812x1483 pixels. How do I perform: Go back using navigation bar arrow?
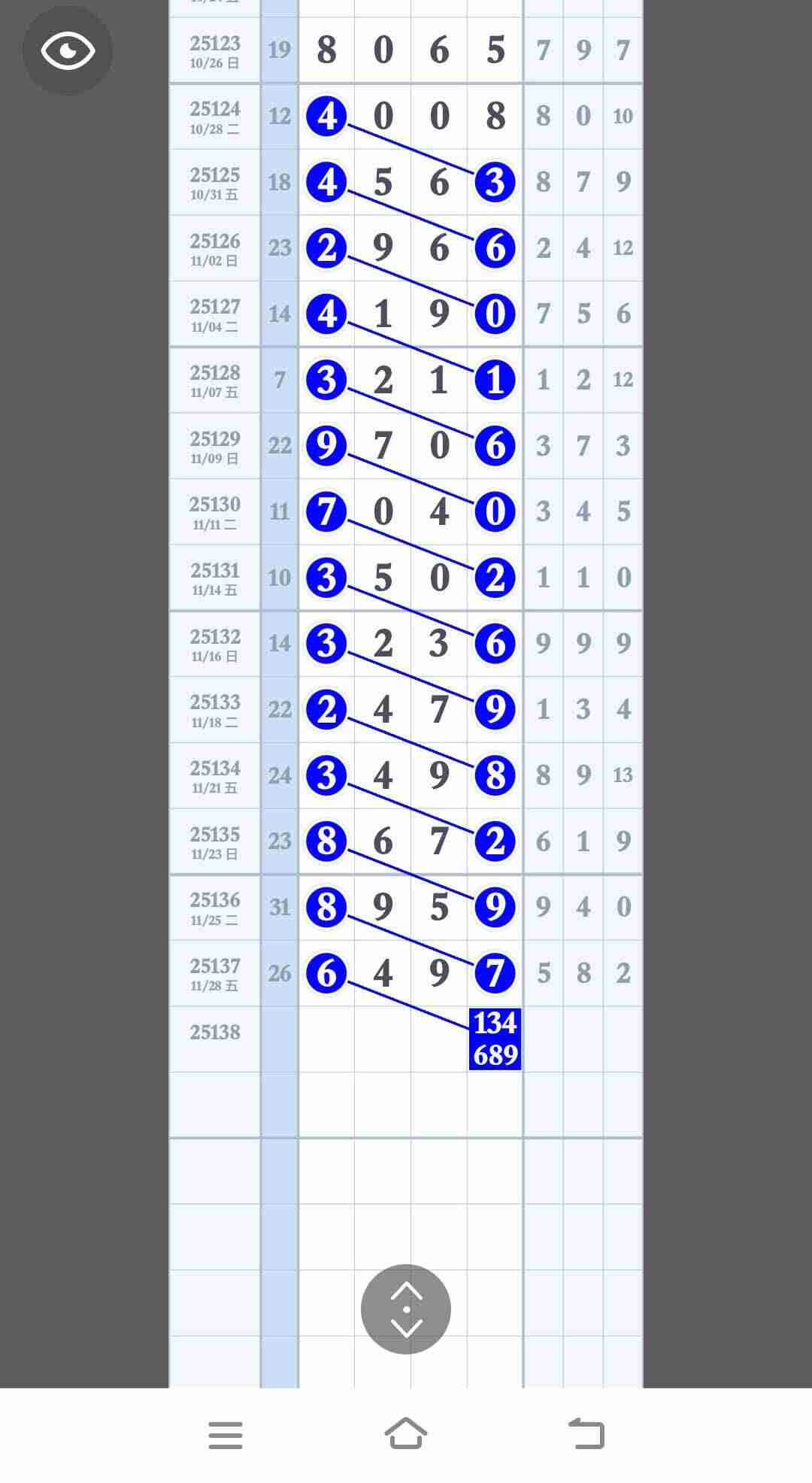coord(586,1433)
